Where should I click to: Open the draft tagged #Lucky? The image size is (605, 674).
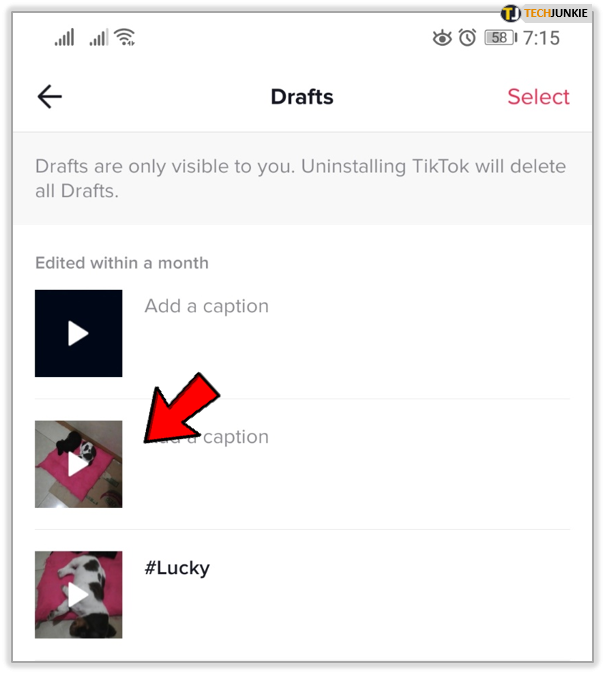(79, 595)
